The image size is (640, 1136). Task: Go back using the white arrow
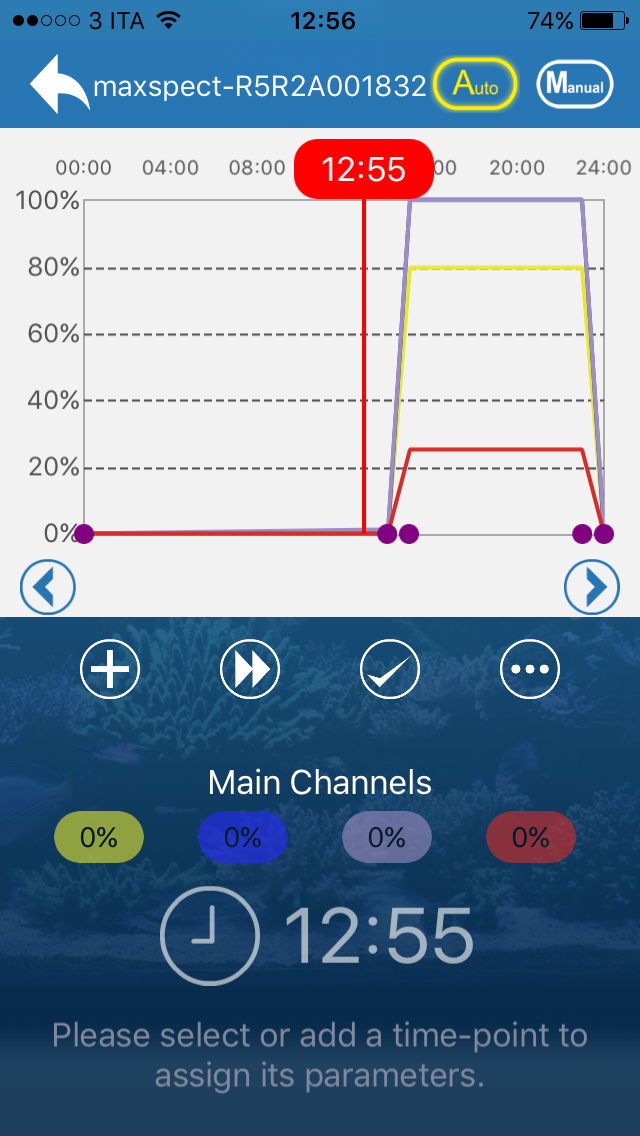pos(59,84)
